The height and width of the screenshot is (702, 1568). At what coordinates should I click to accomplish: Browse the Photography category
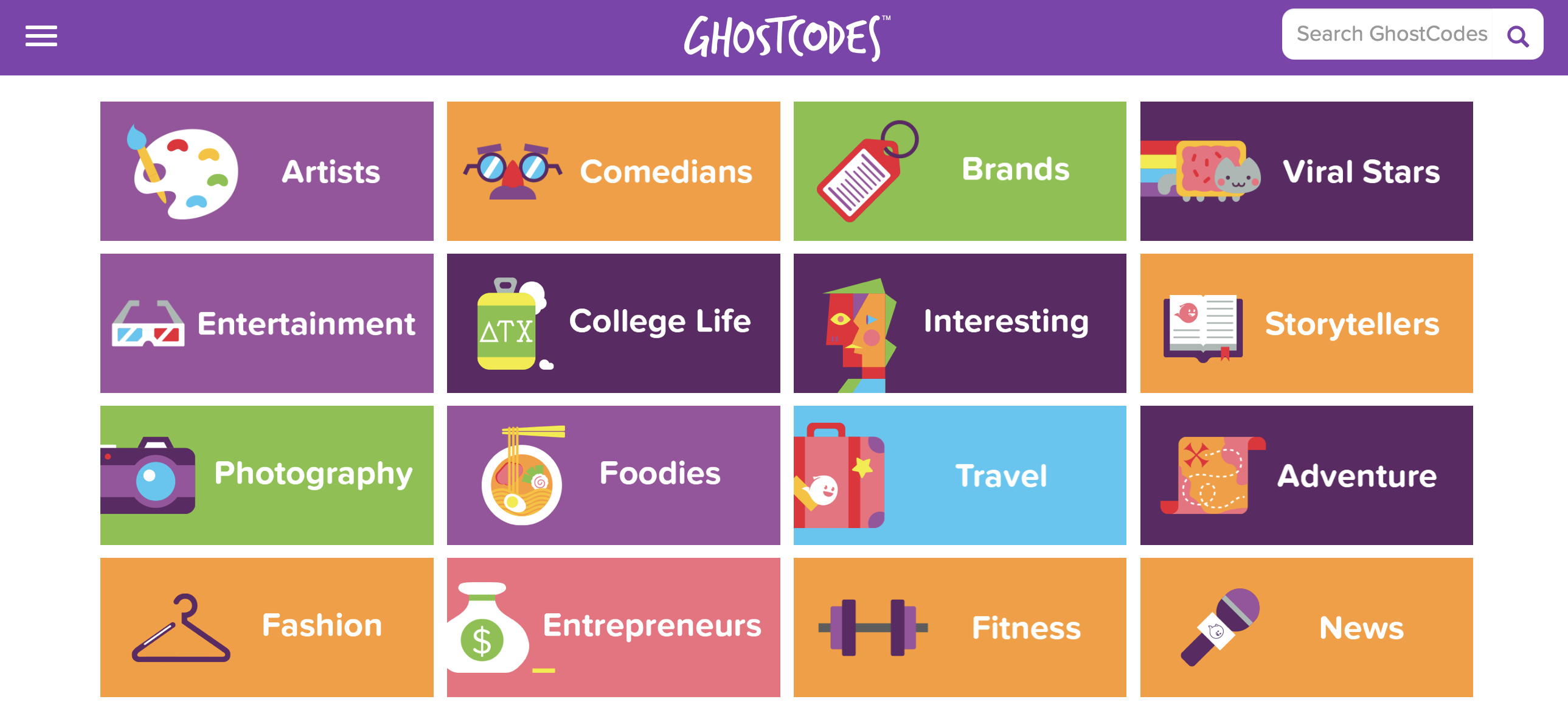tap(266, 475)
